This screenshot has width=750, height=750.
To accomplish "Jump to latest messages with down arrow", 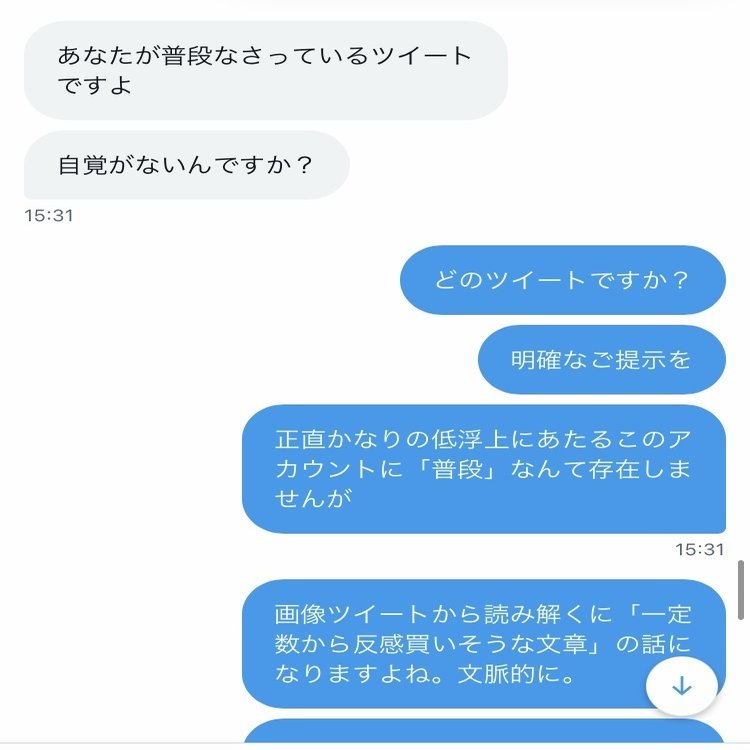I will 681,686.
